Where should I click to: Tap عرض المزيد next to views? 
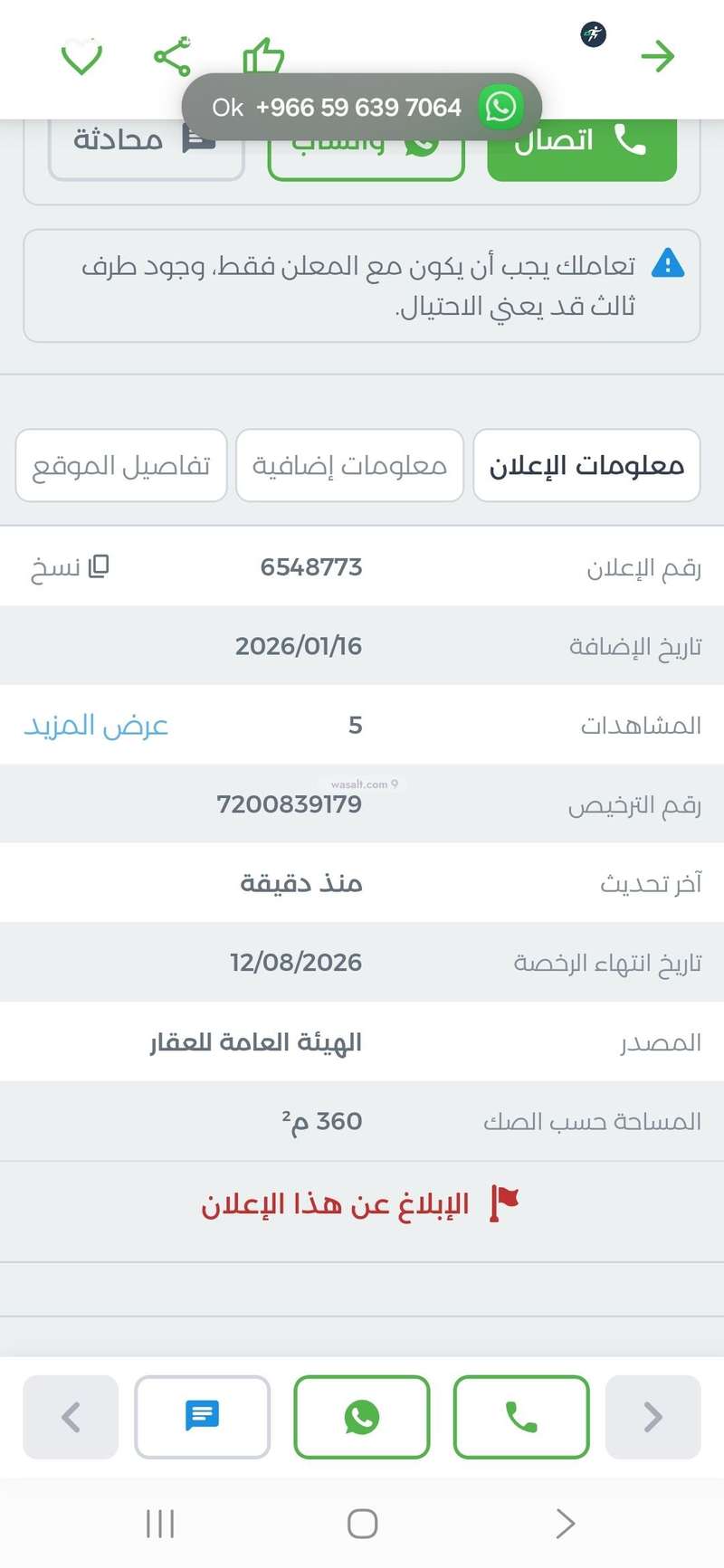point(96,725)
